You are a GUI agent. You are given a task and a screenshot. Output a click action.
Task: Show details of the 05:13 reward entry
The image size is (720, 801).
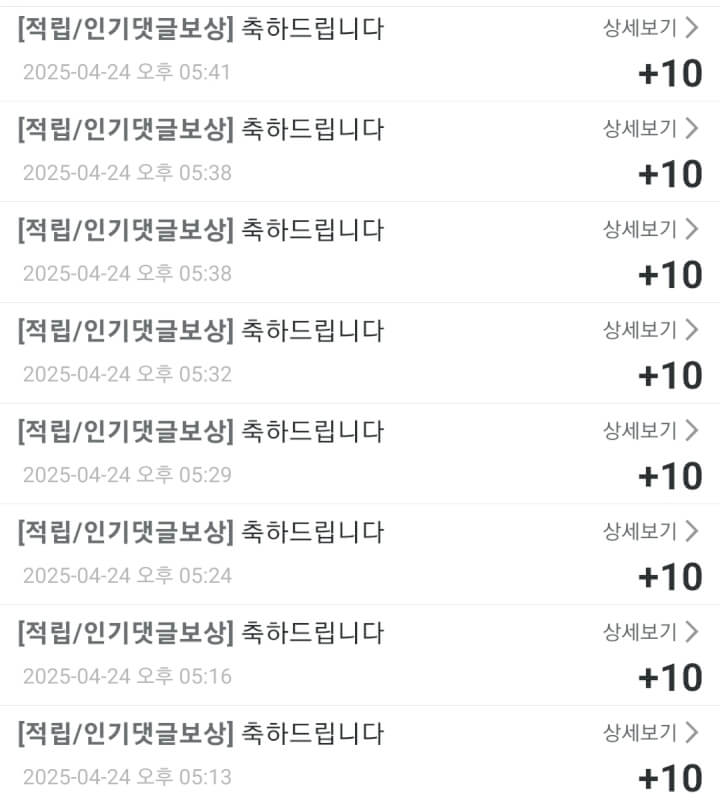[651, 733]
